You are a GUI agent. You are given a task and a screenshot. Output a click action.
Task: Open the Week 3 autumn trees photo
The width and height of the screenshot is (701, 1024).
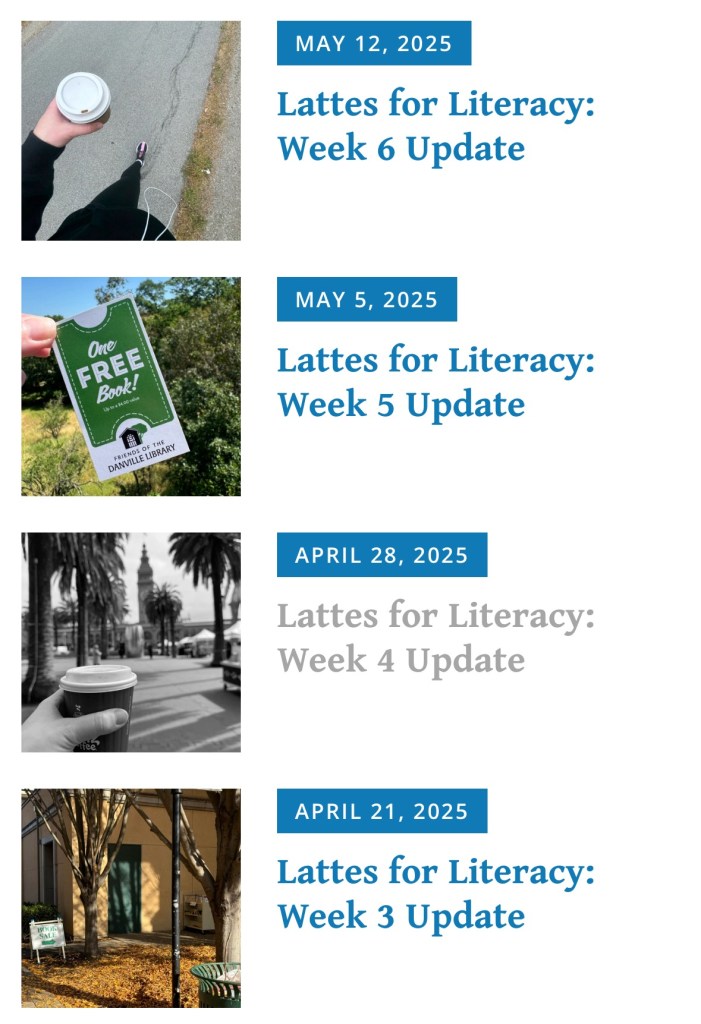(131, 898)
